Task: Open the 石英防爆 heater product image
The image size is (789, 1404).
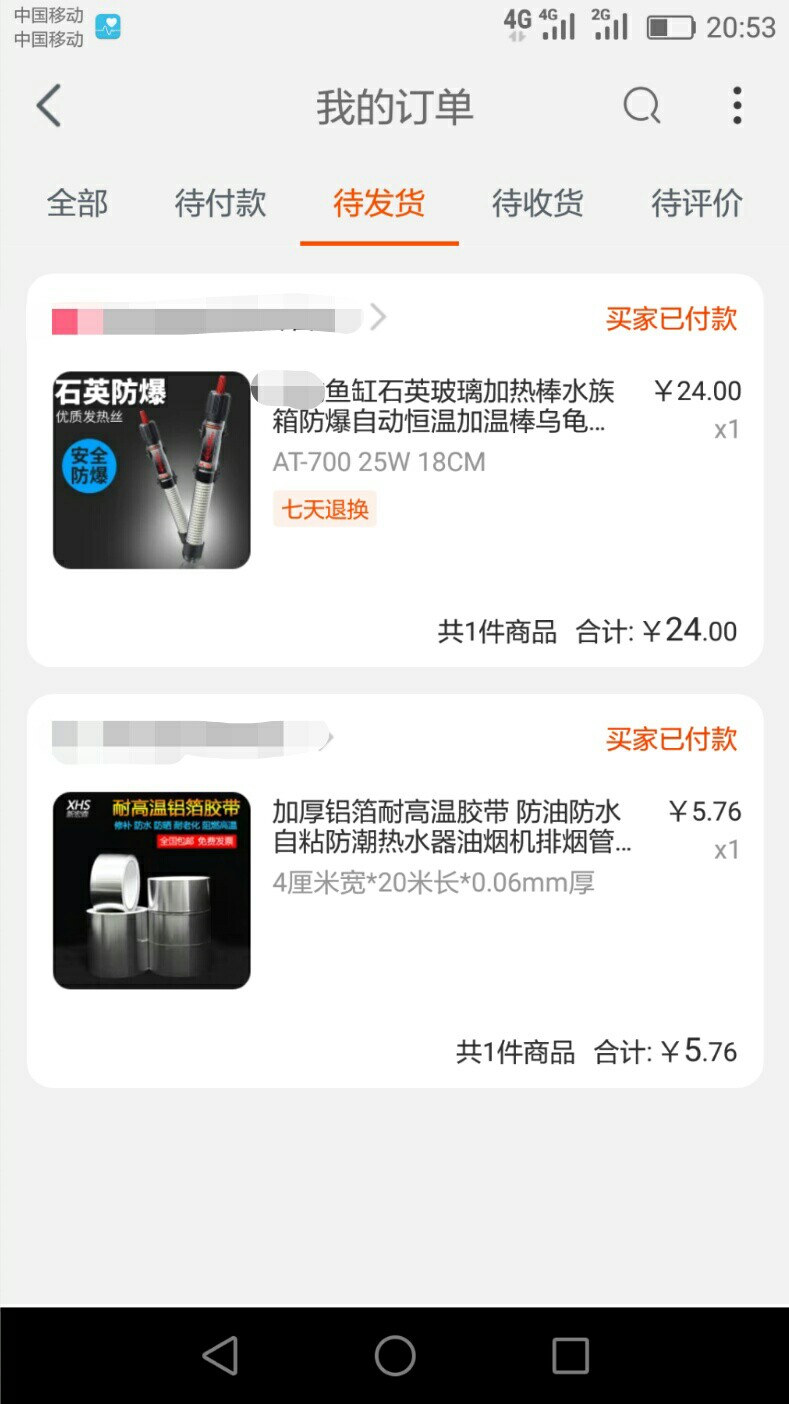Action: [x=152, y=470]
